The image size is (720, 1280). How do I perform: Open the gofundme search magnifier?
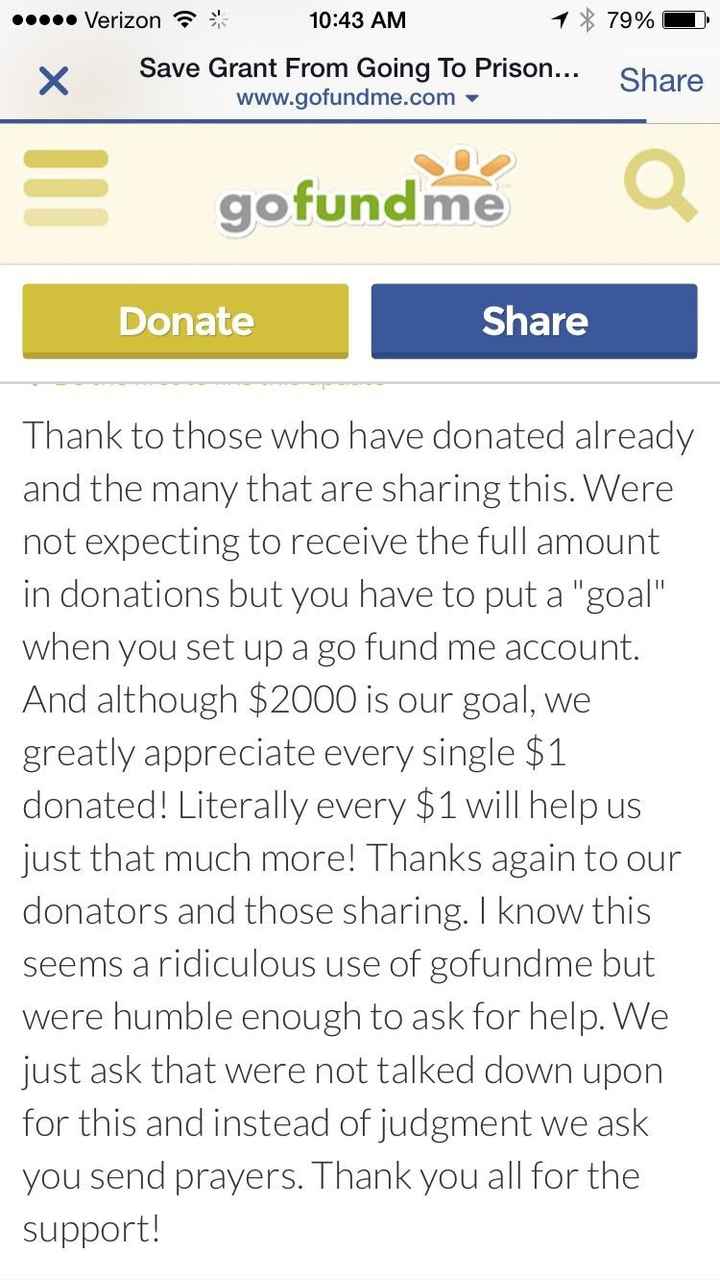click(x=663, y=188)
